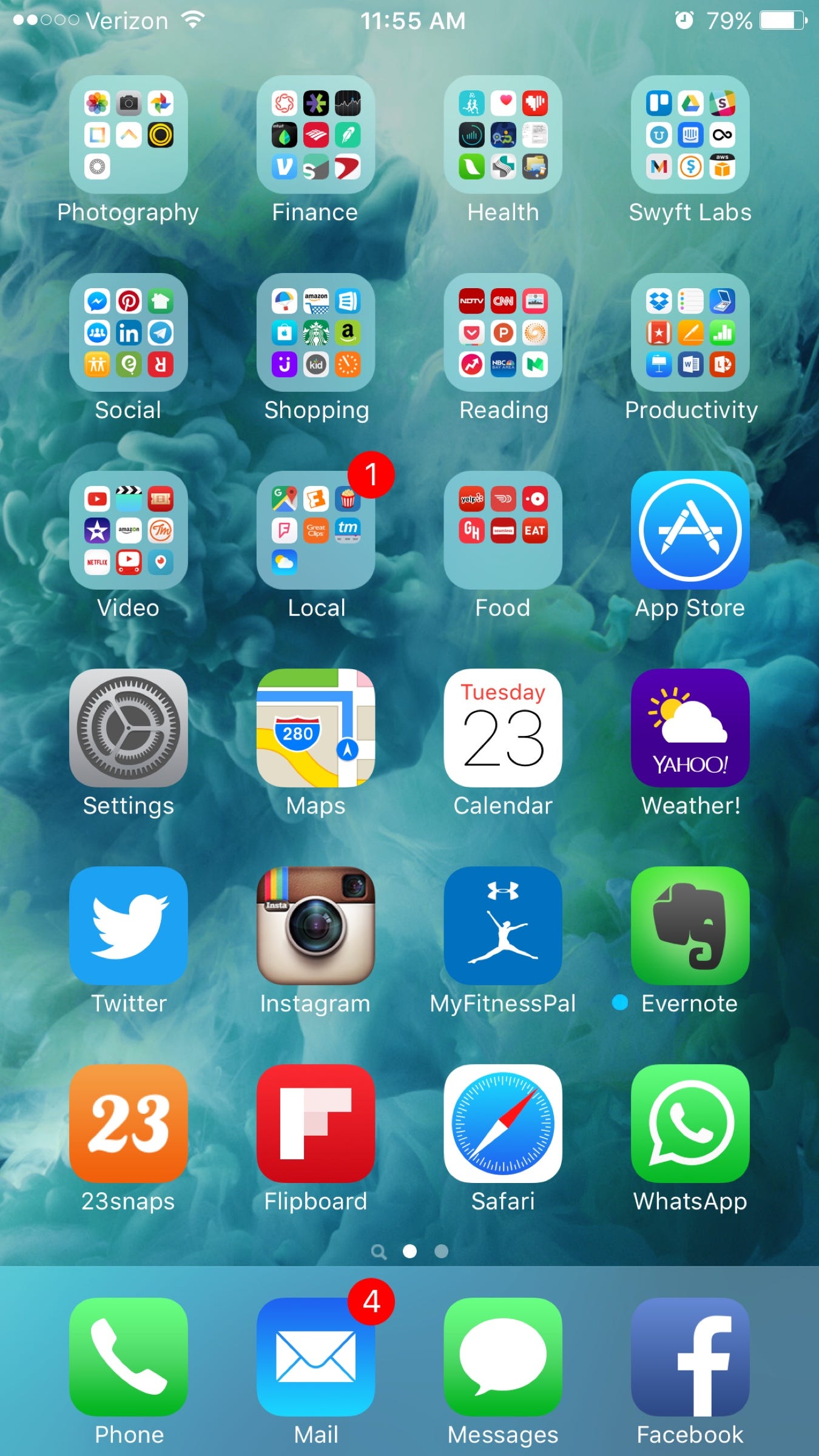Open the Social folder
This screenshot has height=1456, width=819.
[x=128, y=332]
